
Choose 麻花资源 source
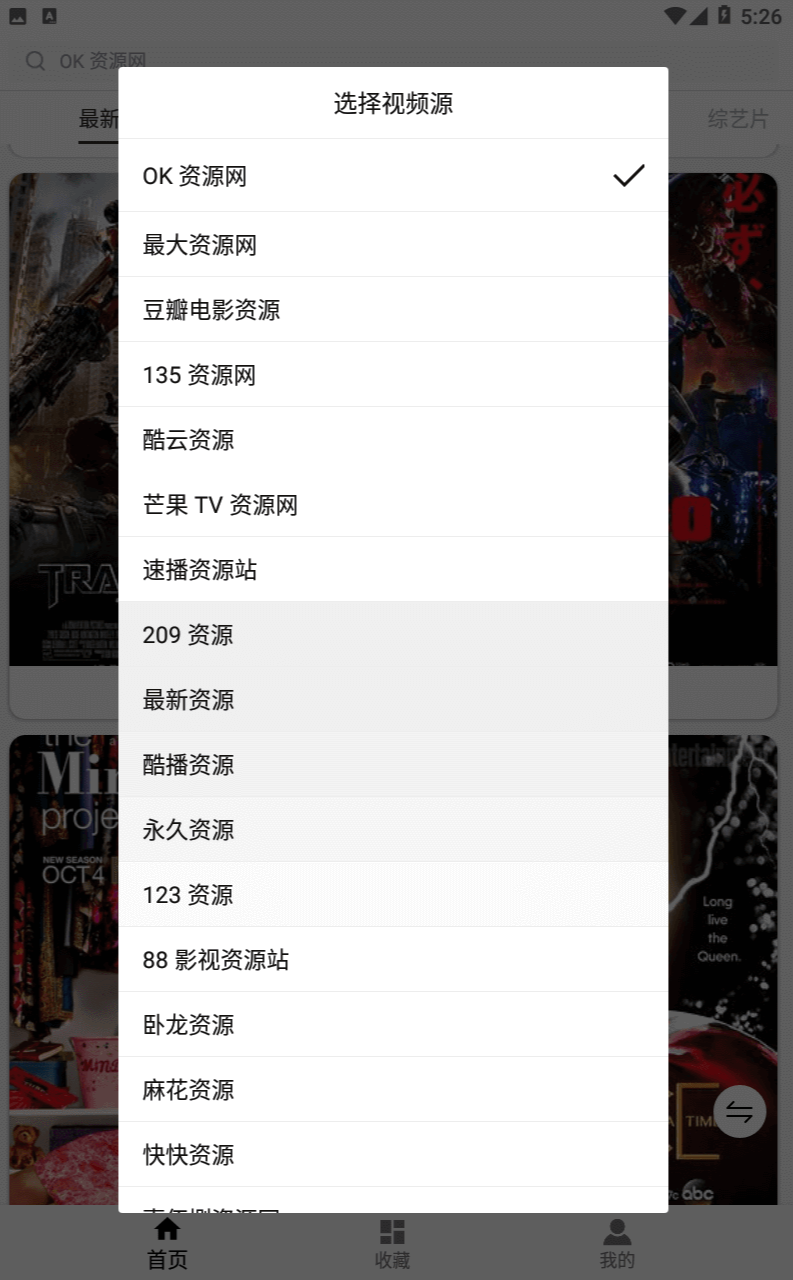coord(393,1090)
